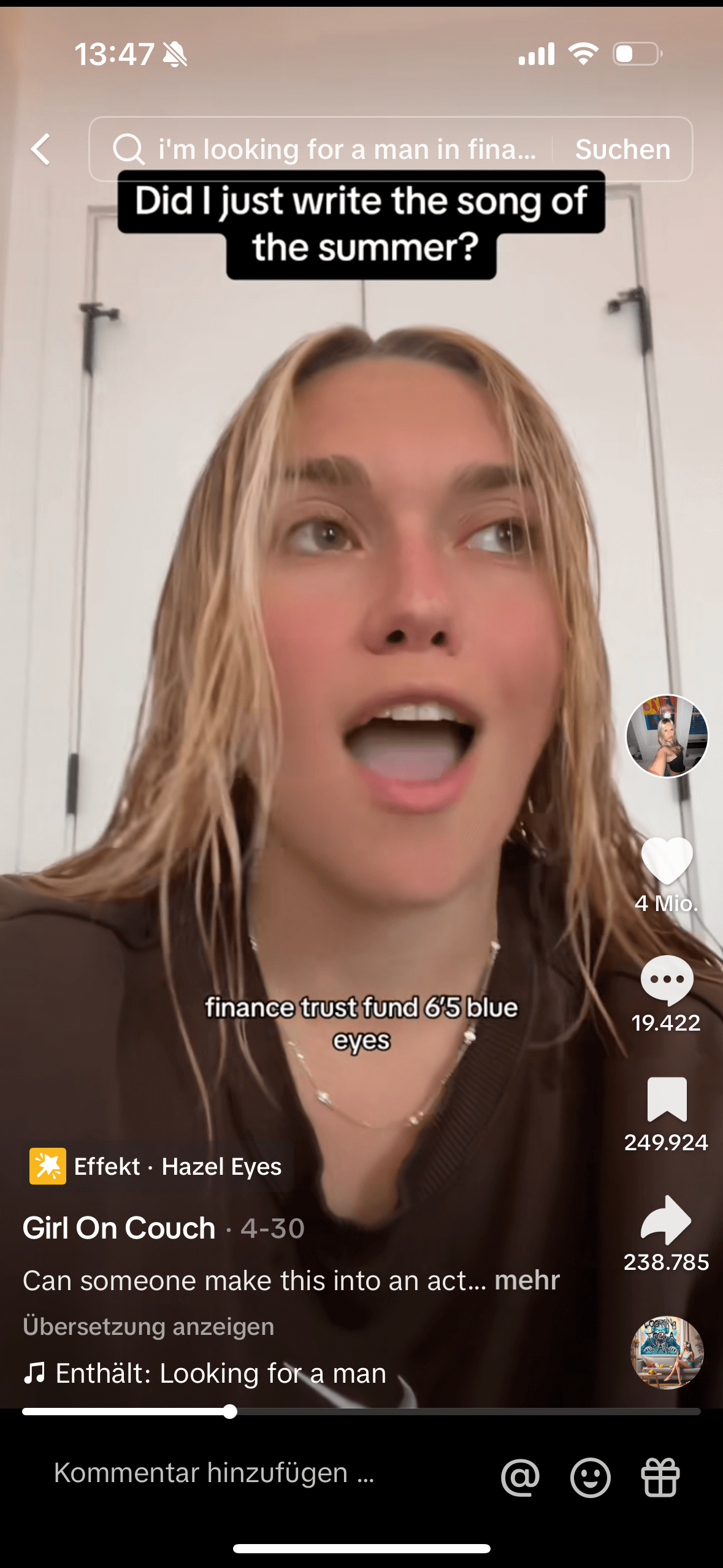
Task: Open the comments with 19.422
Action: click(x=667, y=980)
